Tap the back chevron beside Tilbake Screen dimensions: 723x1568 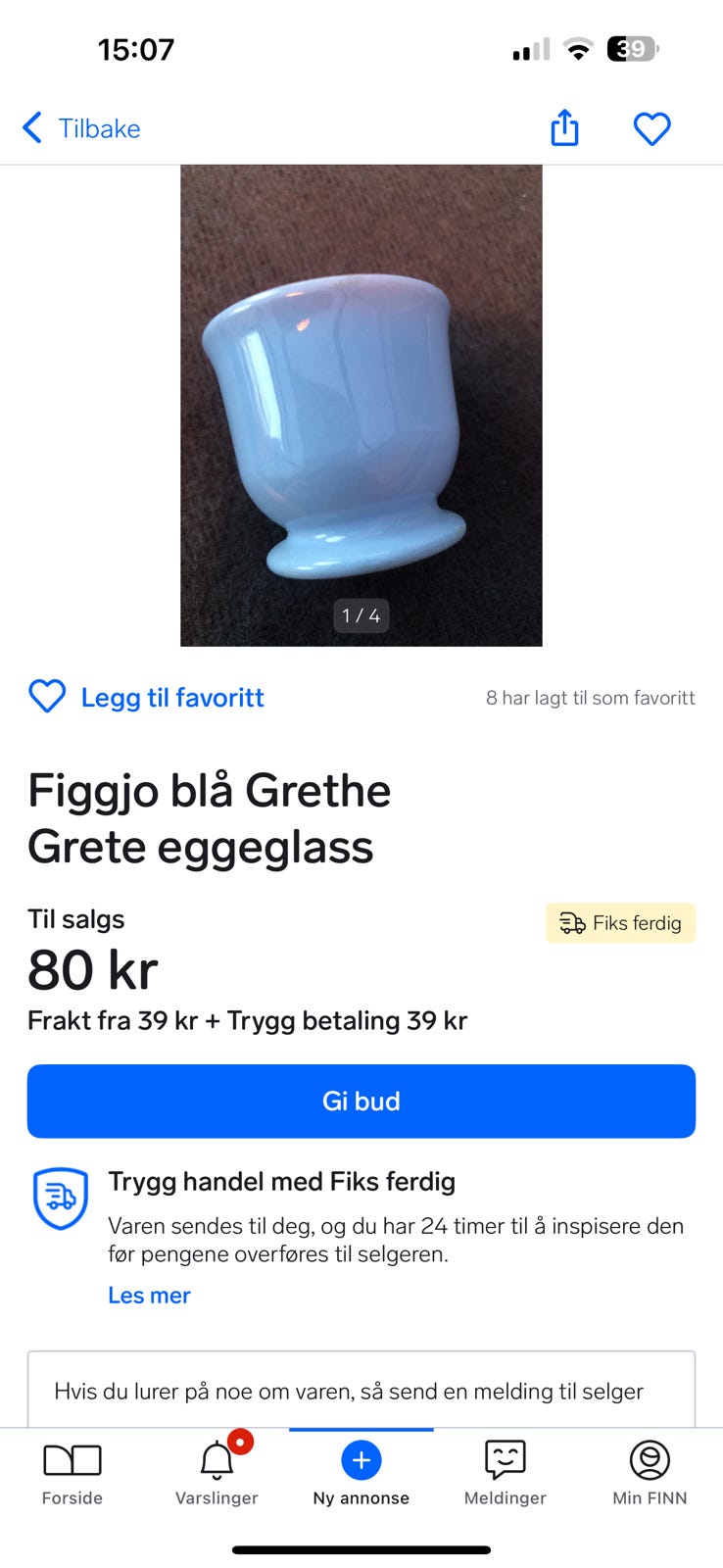click(x=30, y=127)
